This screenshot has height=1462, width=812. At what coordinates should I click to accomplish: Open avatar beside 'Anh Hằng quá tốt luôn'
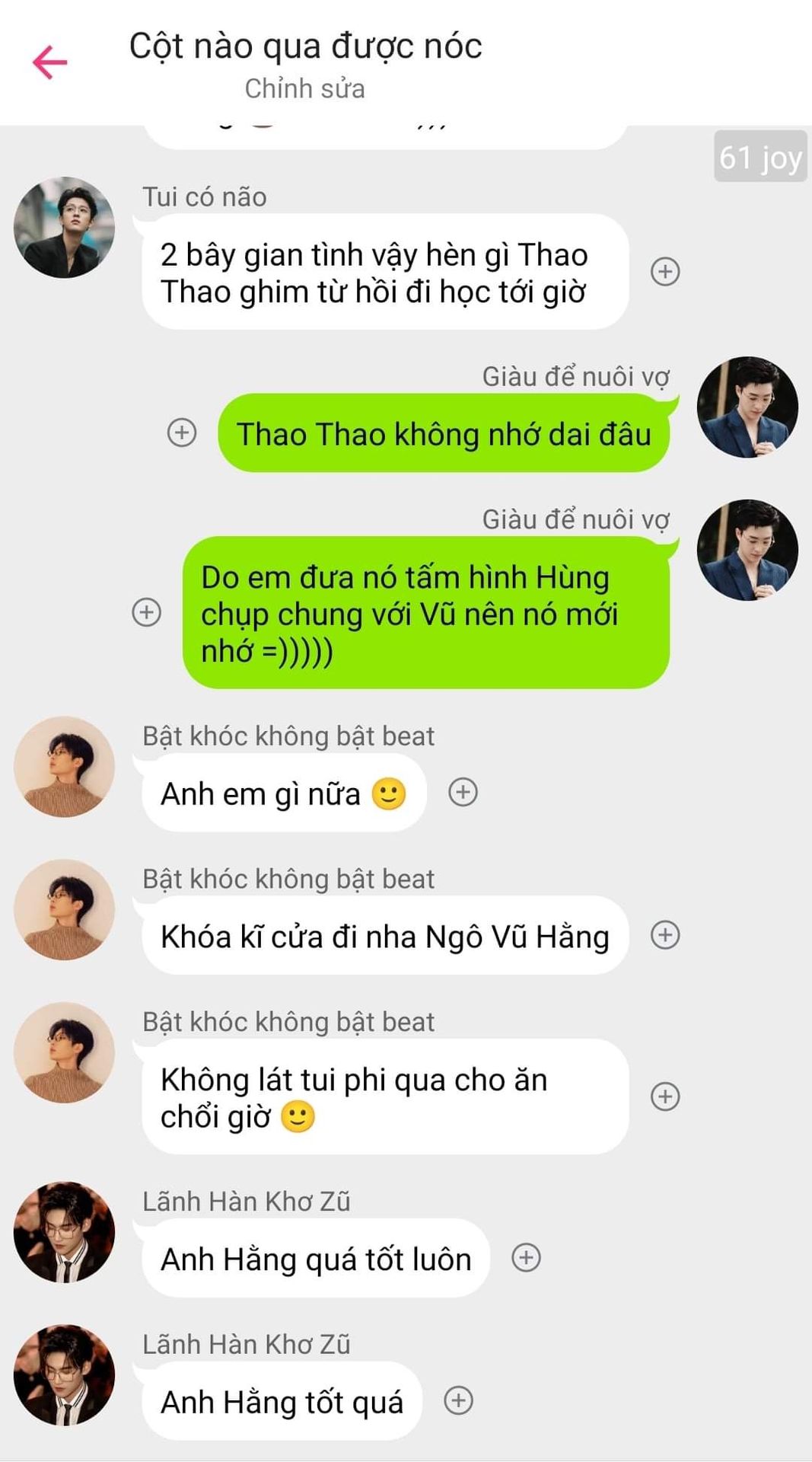tap(65, 1232)
